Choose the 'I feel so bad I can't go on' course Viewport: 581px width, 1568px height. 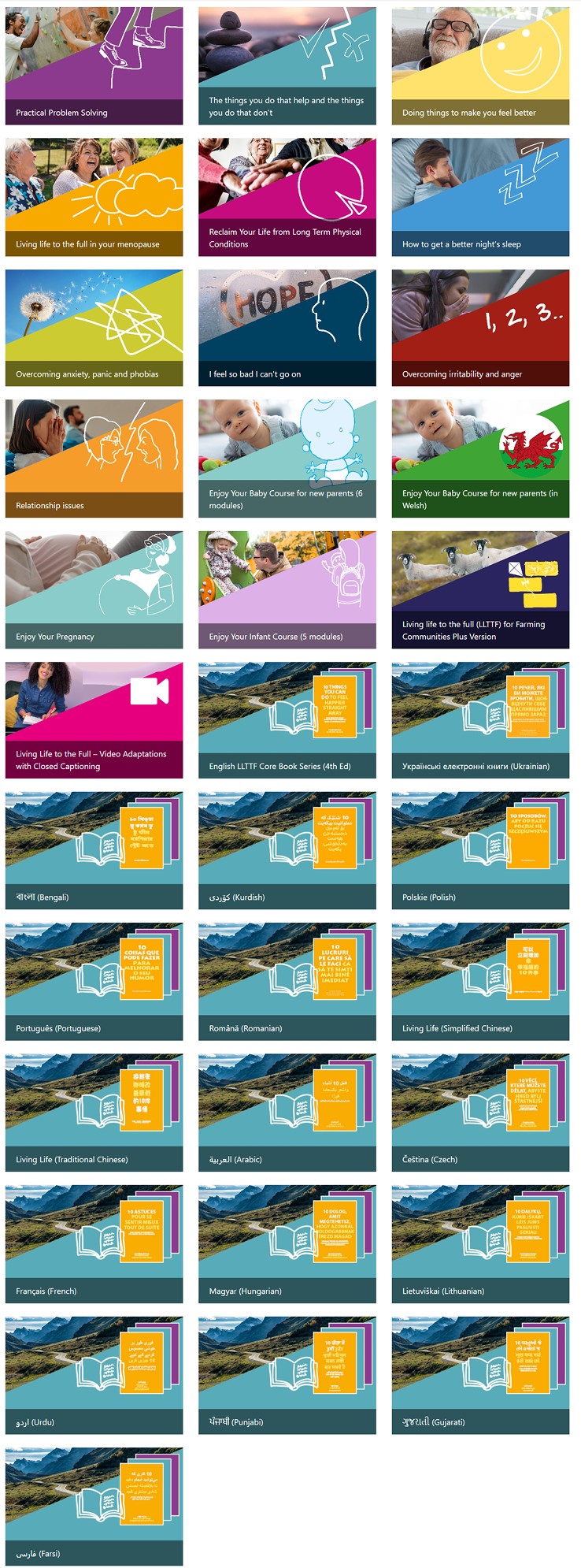click(287, 328)
